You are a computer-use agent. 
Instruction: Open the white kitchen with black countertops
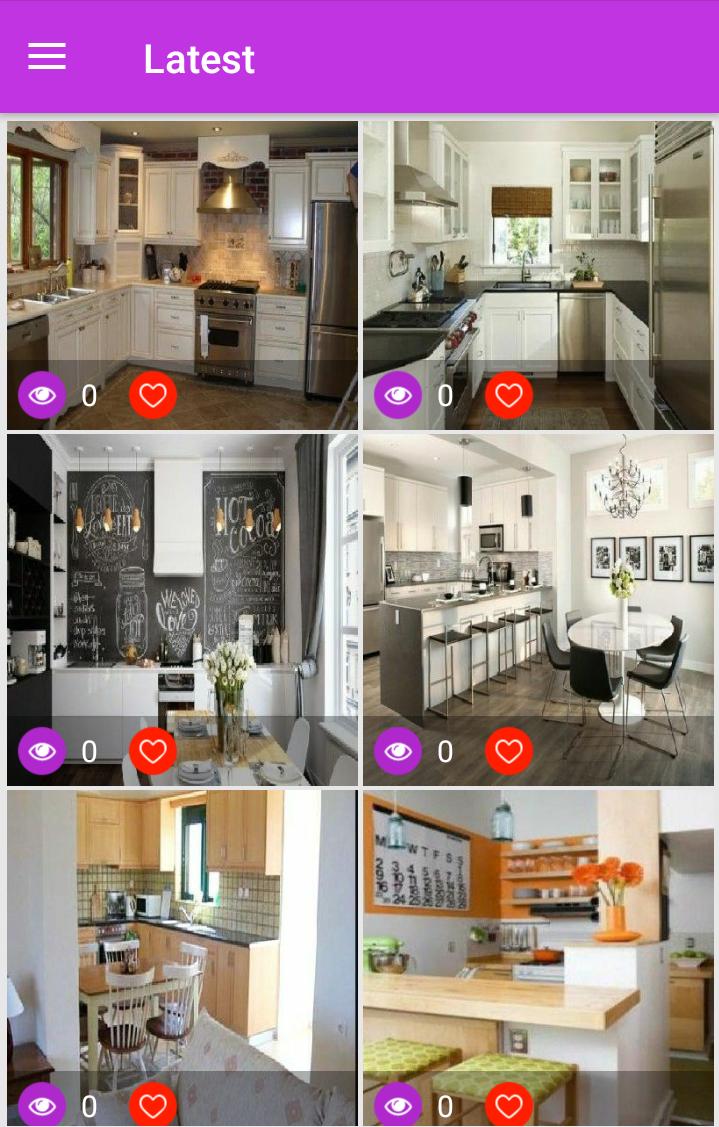point(538,250)
